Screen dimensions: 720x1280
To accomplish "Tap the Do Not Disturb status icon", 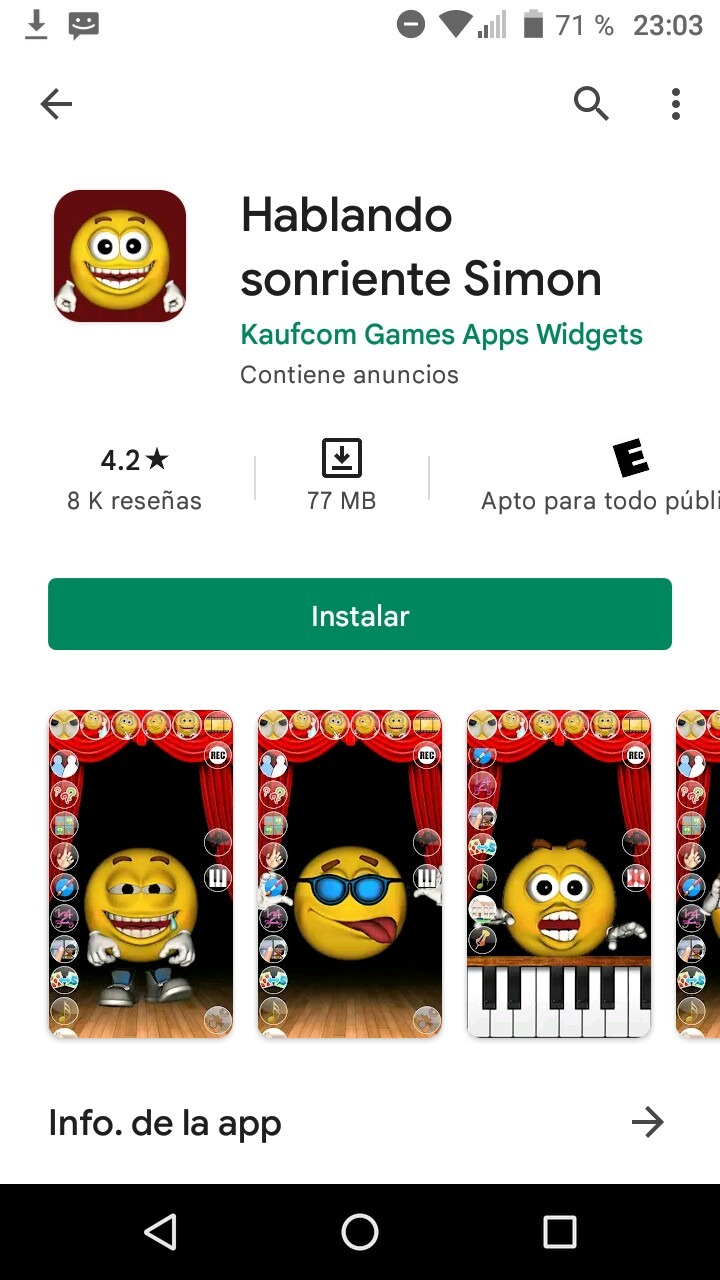I will 409,24.
